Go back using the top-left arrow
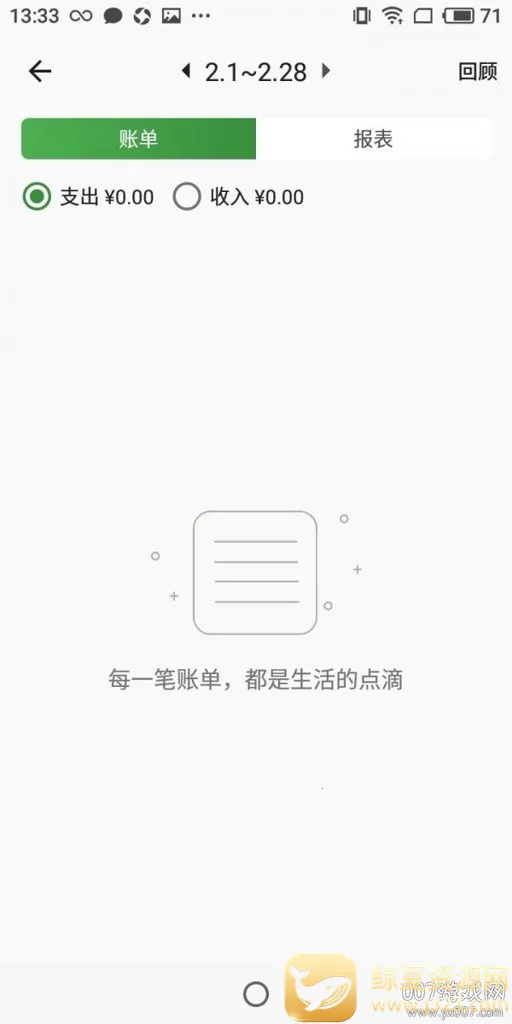Screen dimensions: 512x1024 (40, 71)
